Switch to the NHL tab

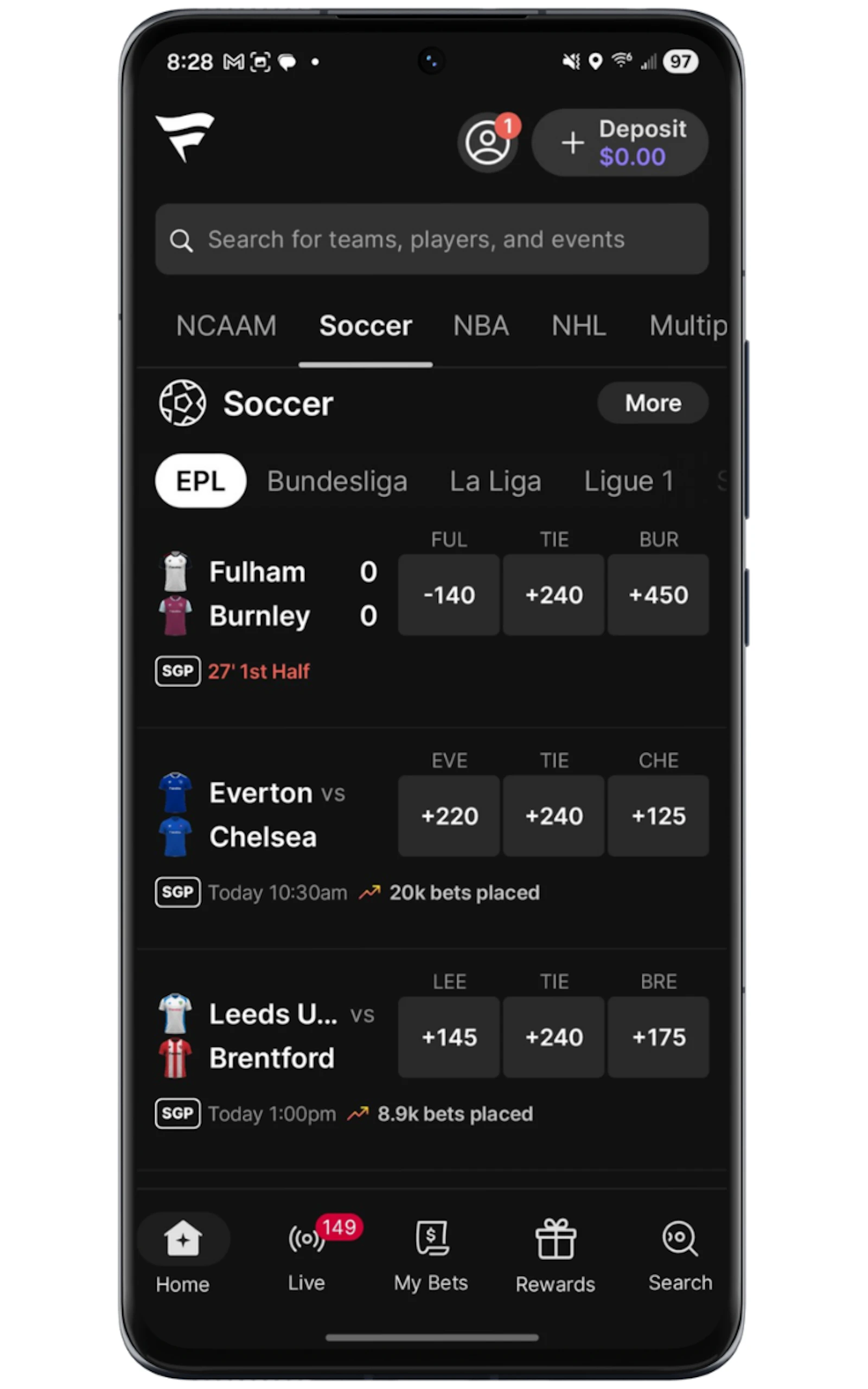tap(578, 326)
